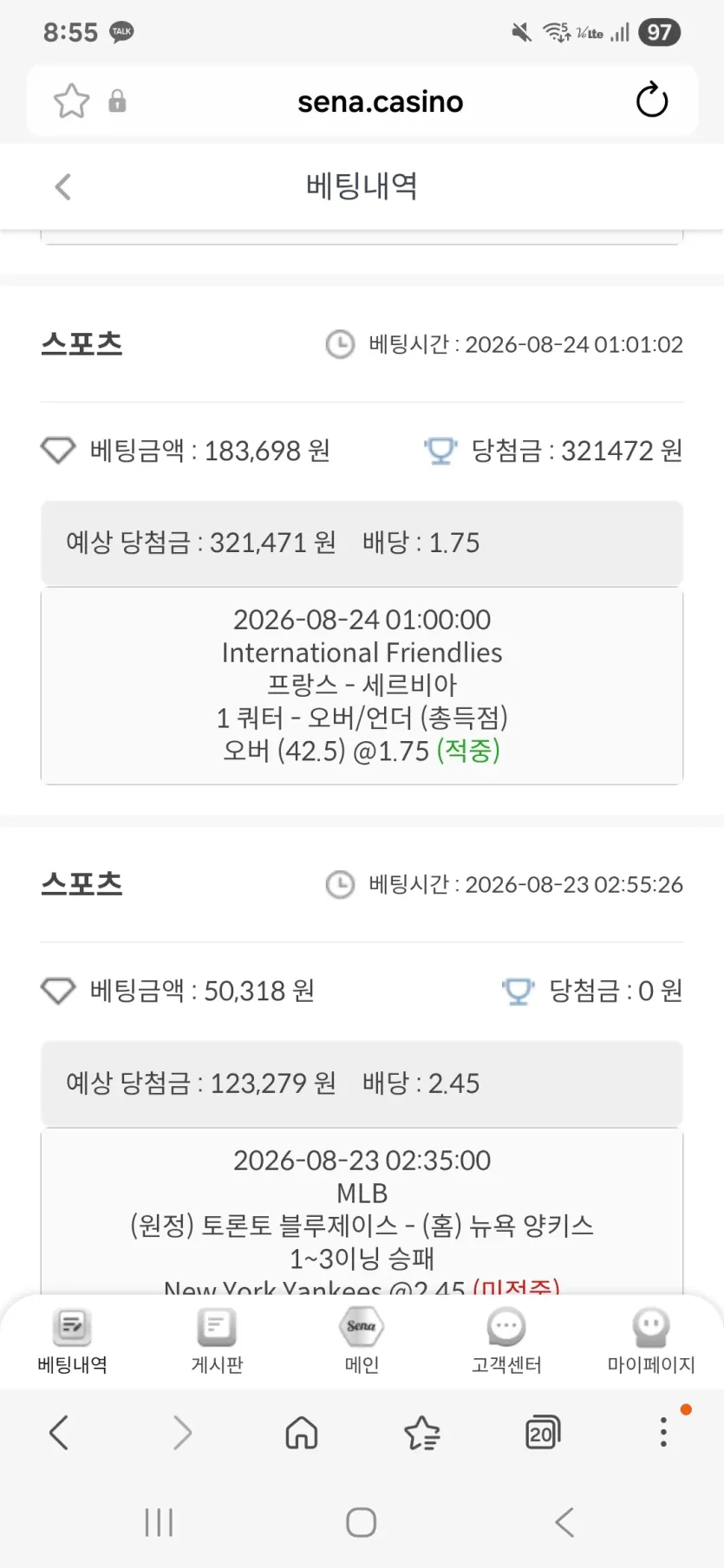This screenshot has height=1568, width=724.
Task: Open the browser overflow menu
Action: point(663,1432)
